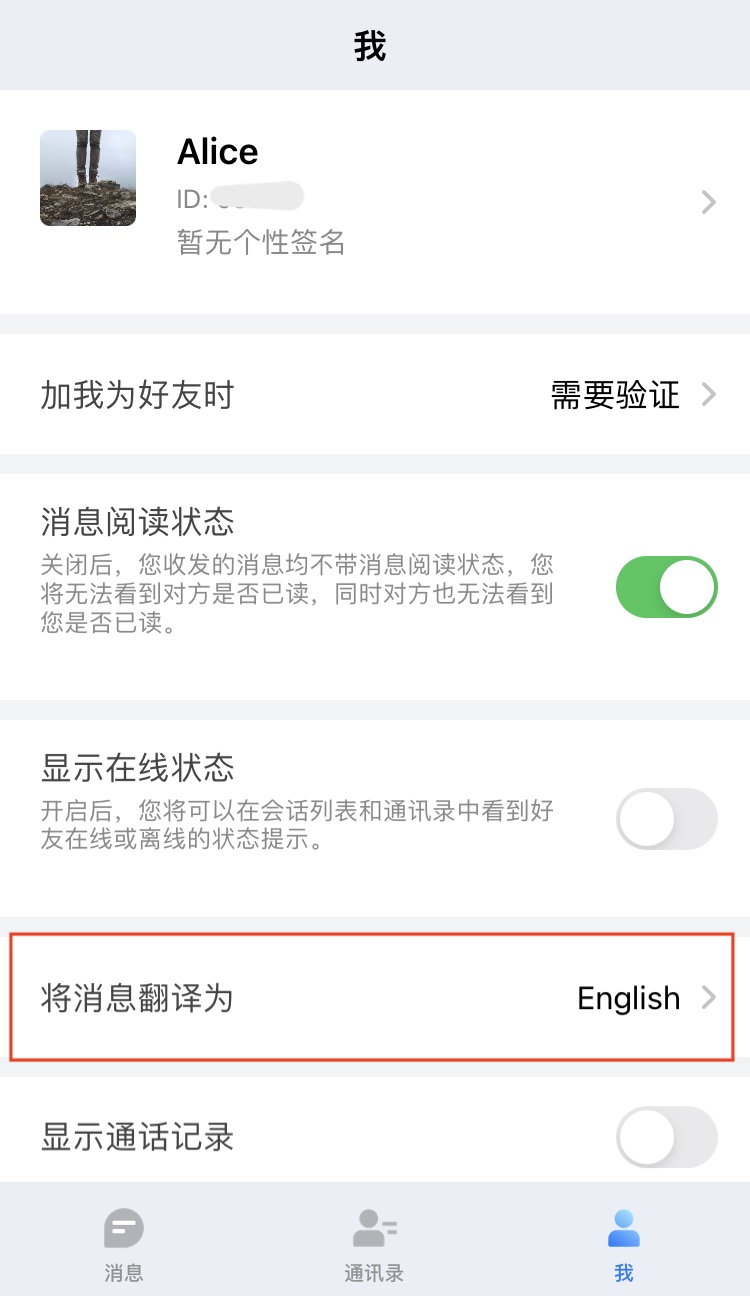Image resolution: width=750 pixels, height=1296 pixels.
Task: Switch to the 消息 tab
Action: (124, 1243)
